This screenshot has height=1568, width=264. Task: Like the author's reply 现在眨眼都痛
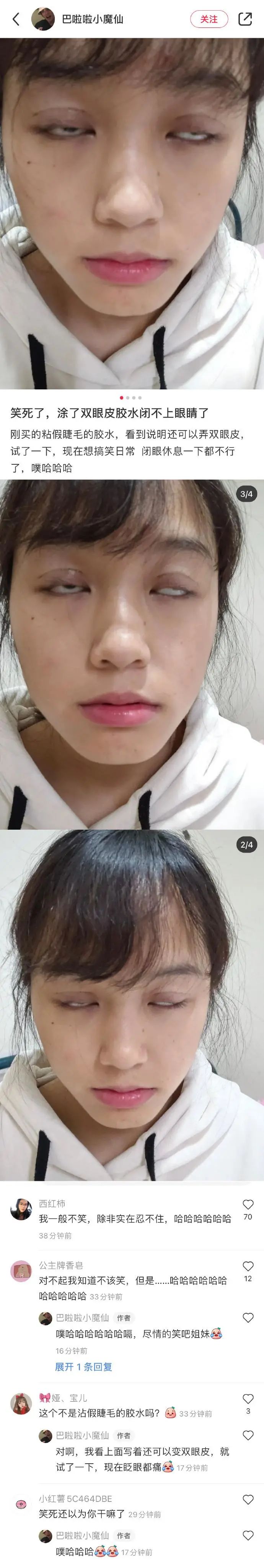click(248, 1435)
